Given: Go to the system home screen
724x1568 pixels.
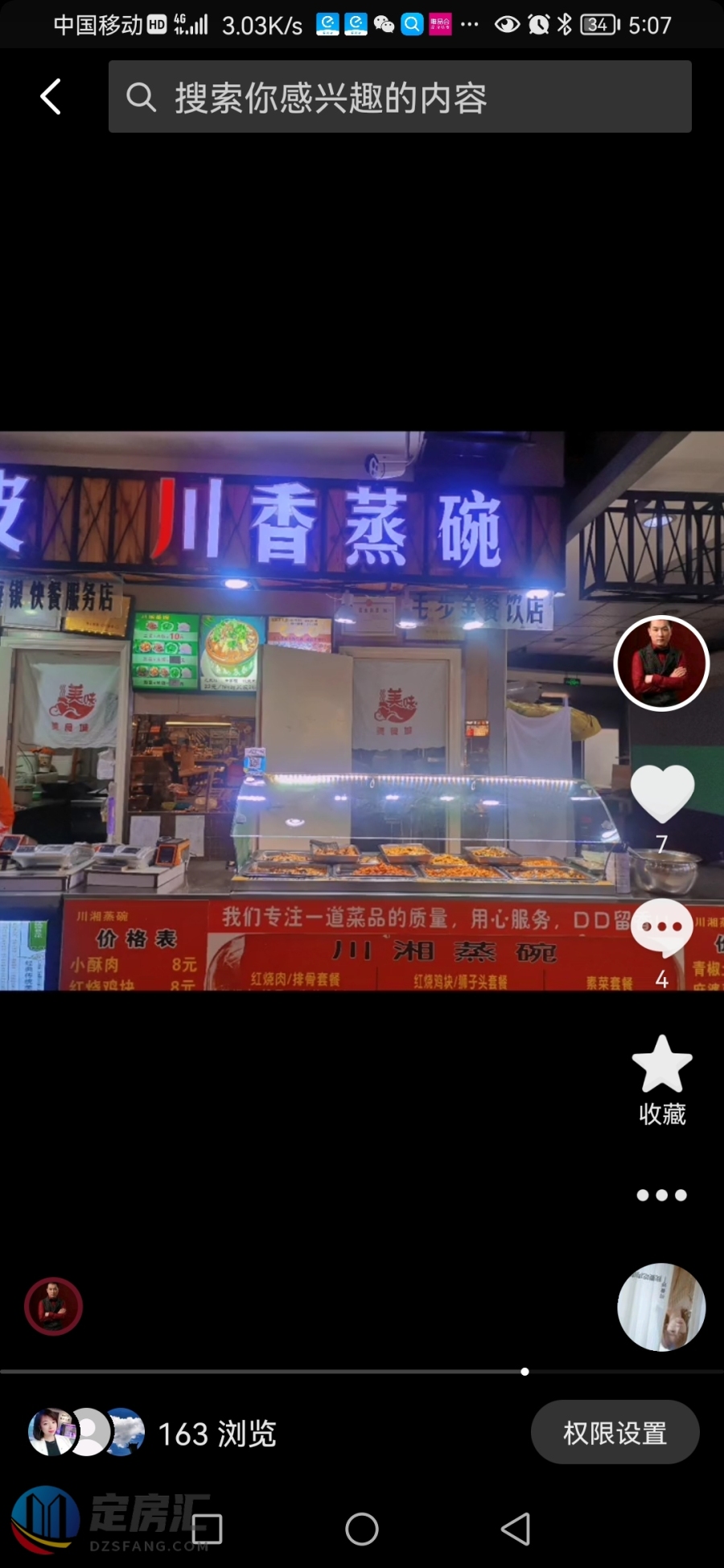Looking at the screenshot, I should (x=362, y=1529).
